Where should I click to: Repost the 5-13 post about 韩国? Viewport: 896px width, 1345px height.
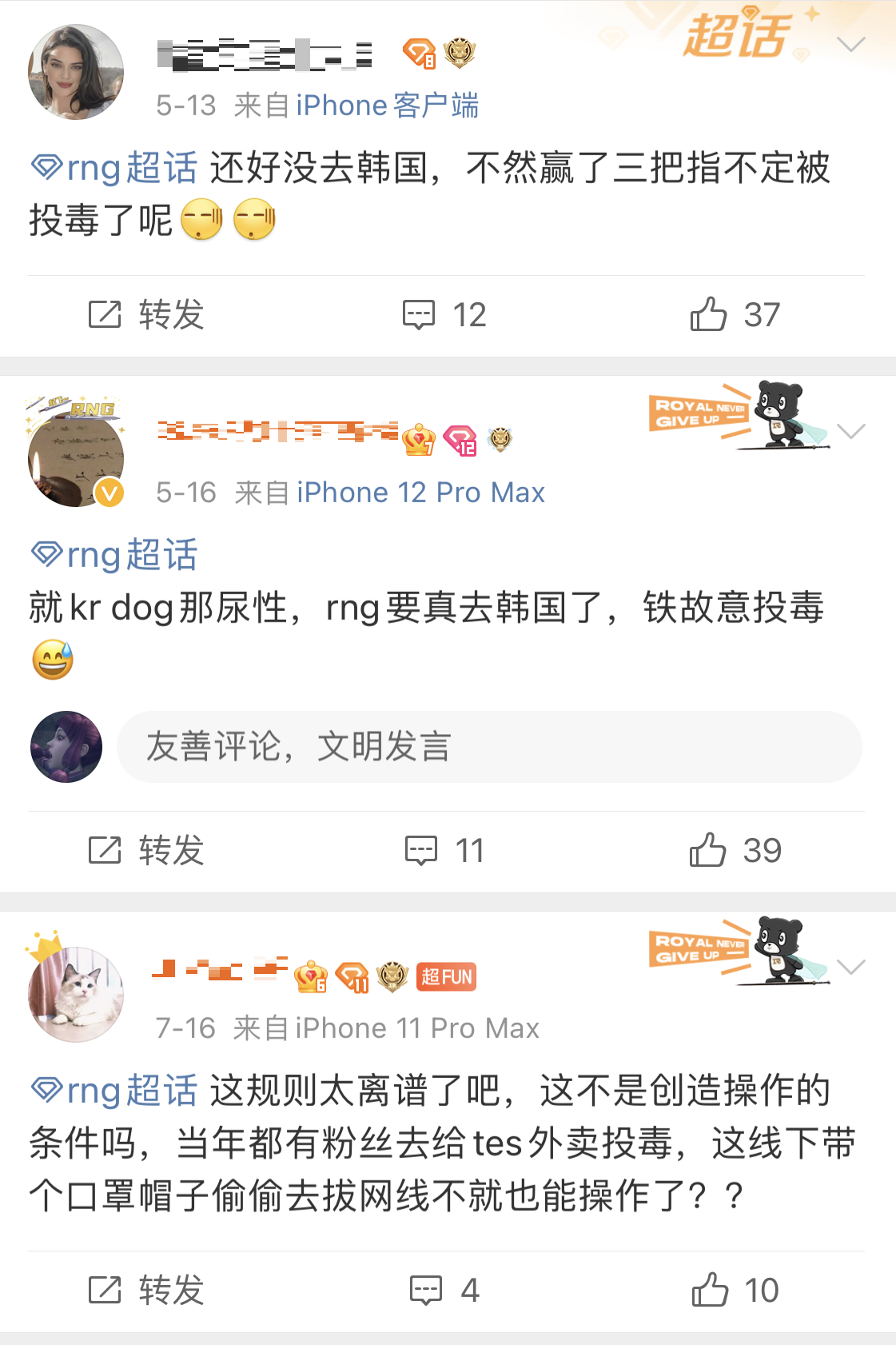146,315
